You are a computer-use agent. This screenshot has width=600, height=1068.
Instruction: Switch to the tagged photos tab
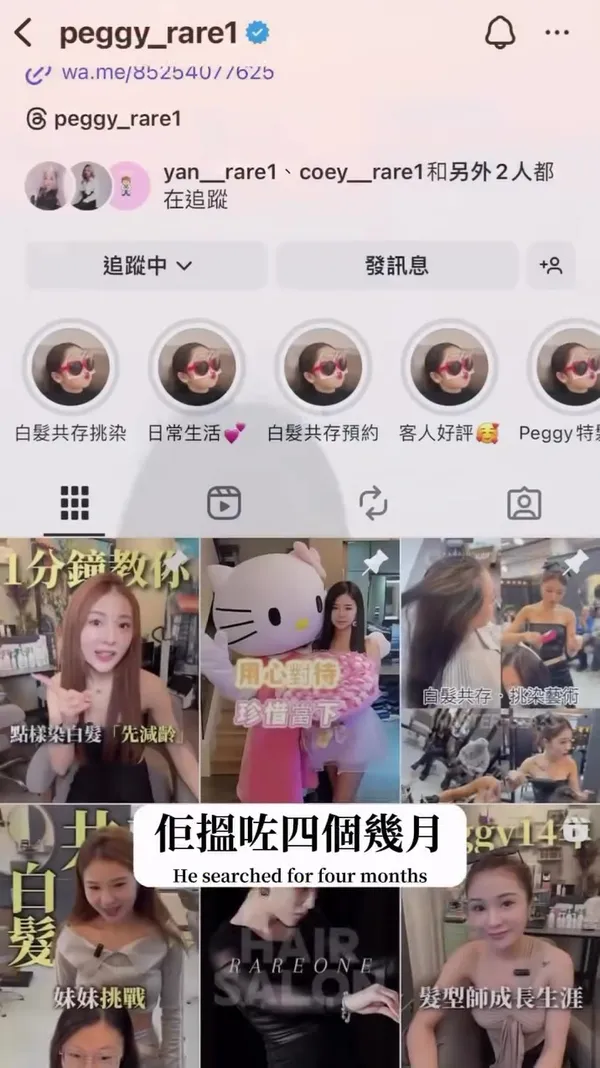click(524, 504)
